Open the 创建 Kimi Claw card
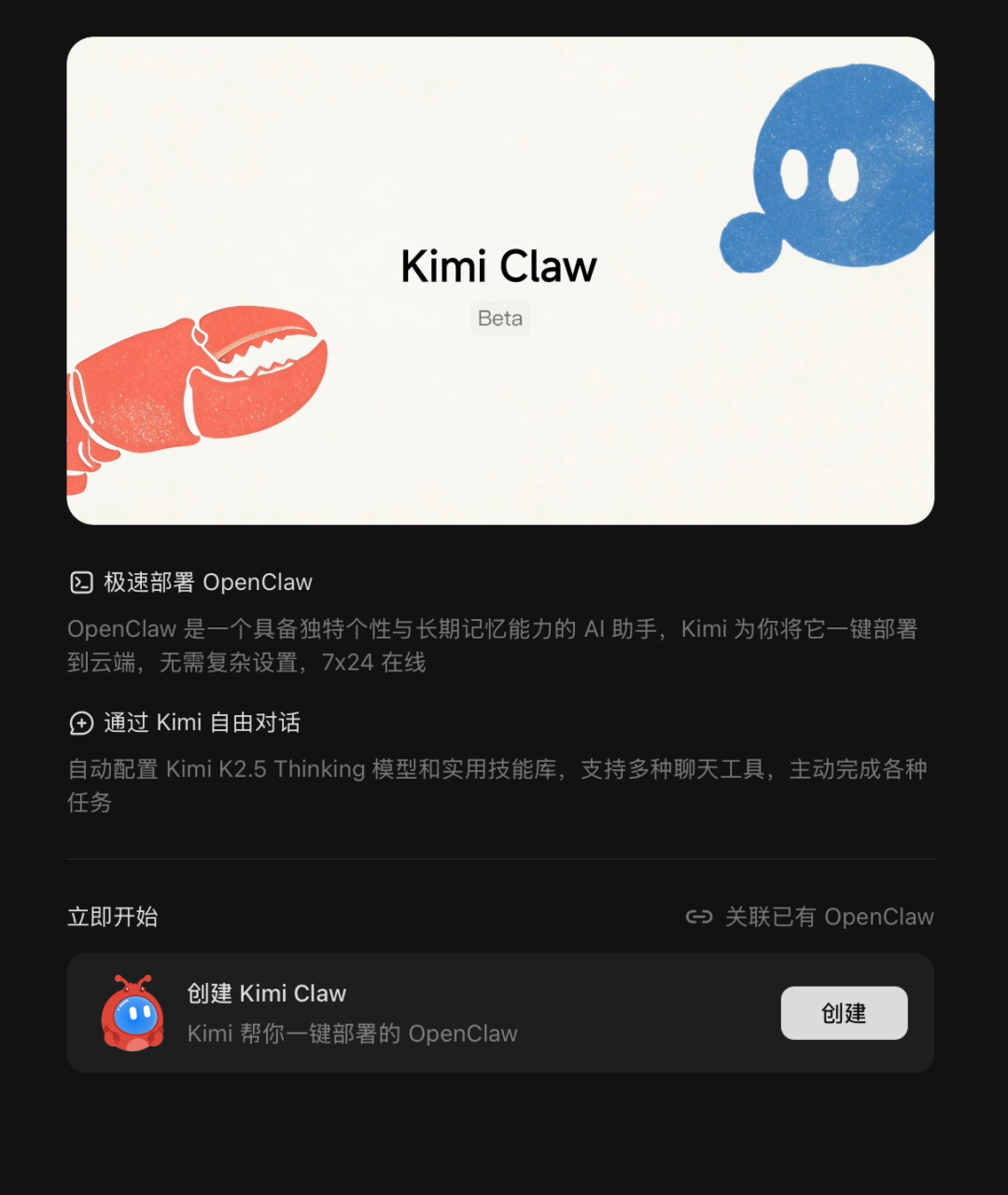 pos(420,1013)
